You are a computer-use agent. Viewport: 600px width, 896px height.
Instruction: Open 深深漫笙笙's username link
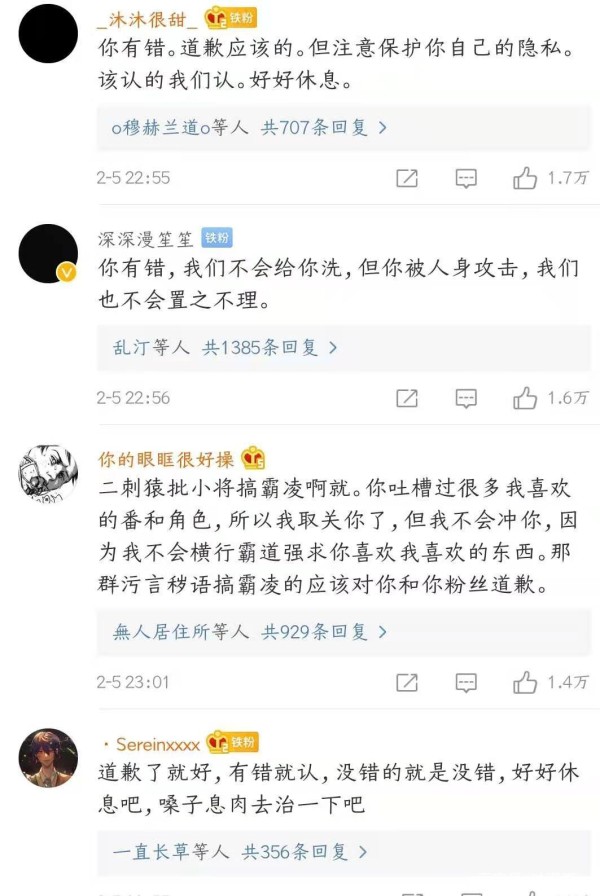146,239
